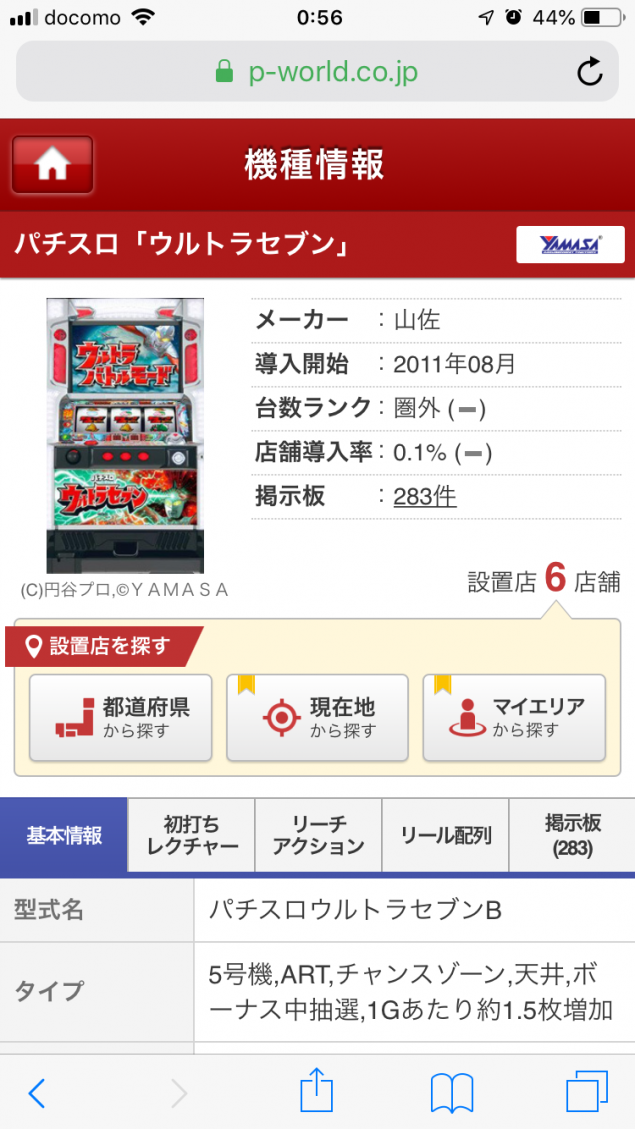Search installed stores by 都道府県
This screenshot has height=1129, width=635.
click(120, 718)
